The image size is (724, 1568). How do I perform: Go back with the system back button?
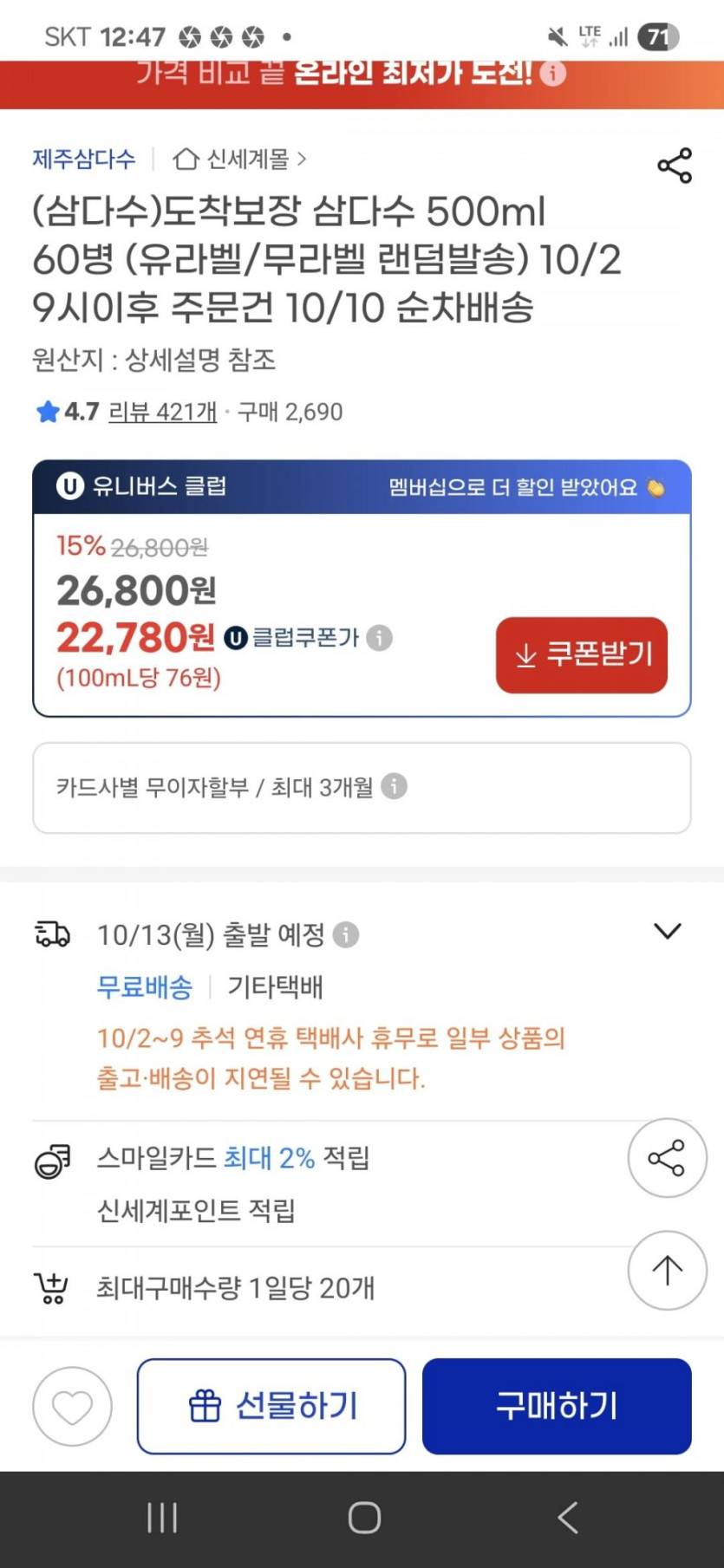(568, 1518)
